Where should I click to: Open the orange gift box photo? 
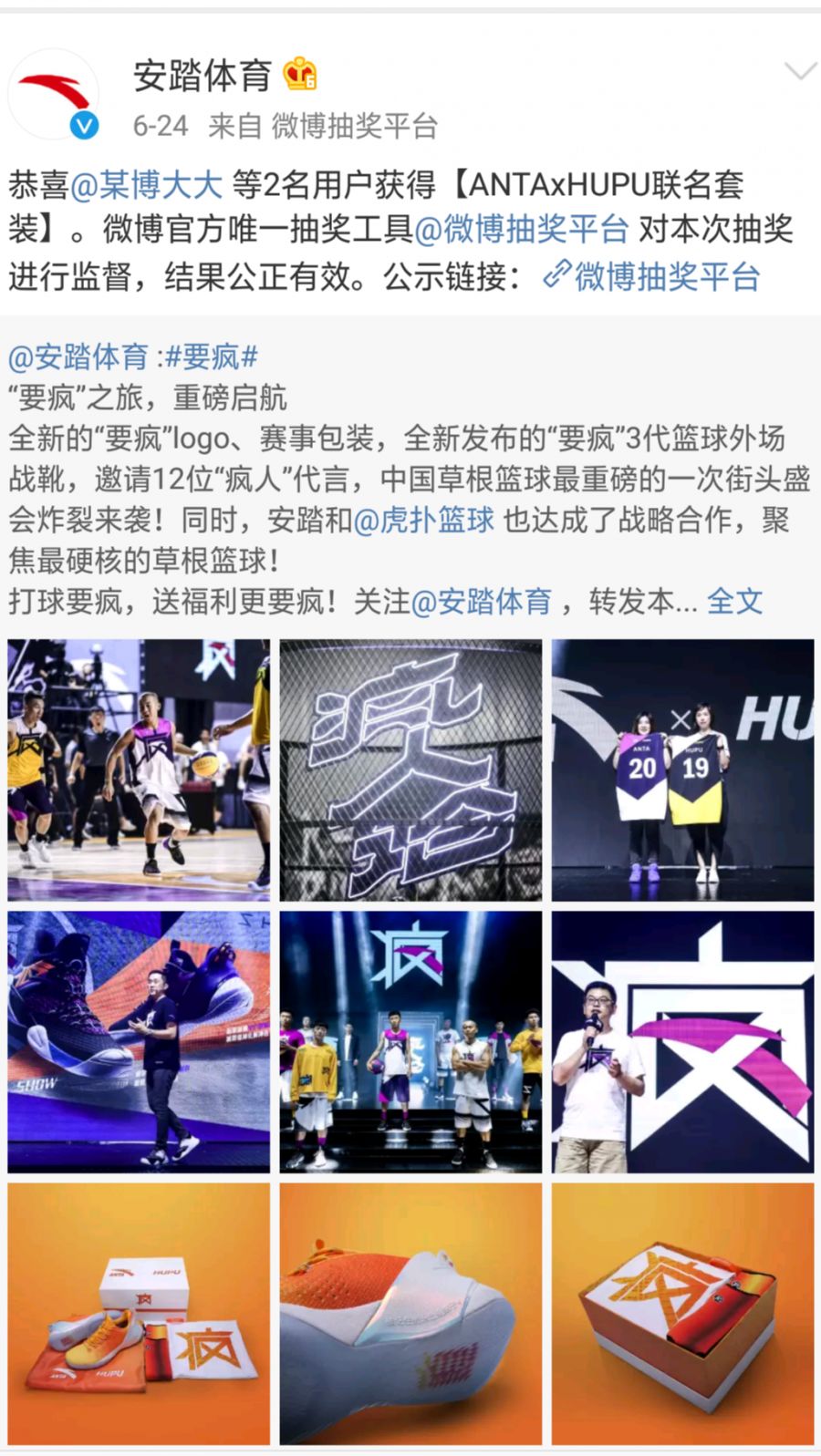pyautogui.click(x=682, y=1313)
